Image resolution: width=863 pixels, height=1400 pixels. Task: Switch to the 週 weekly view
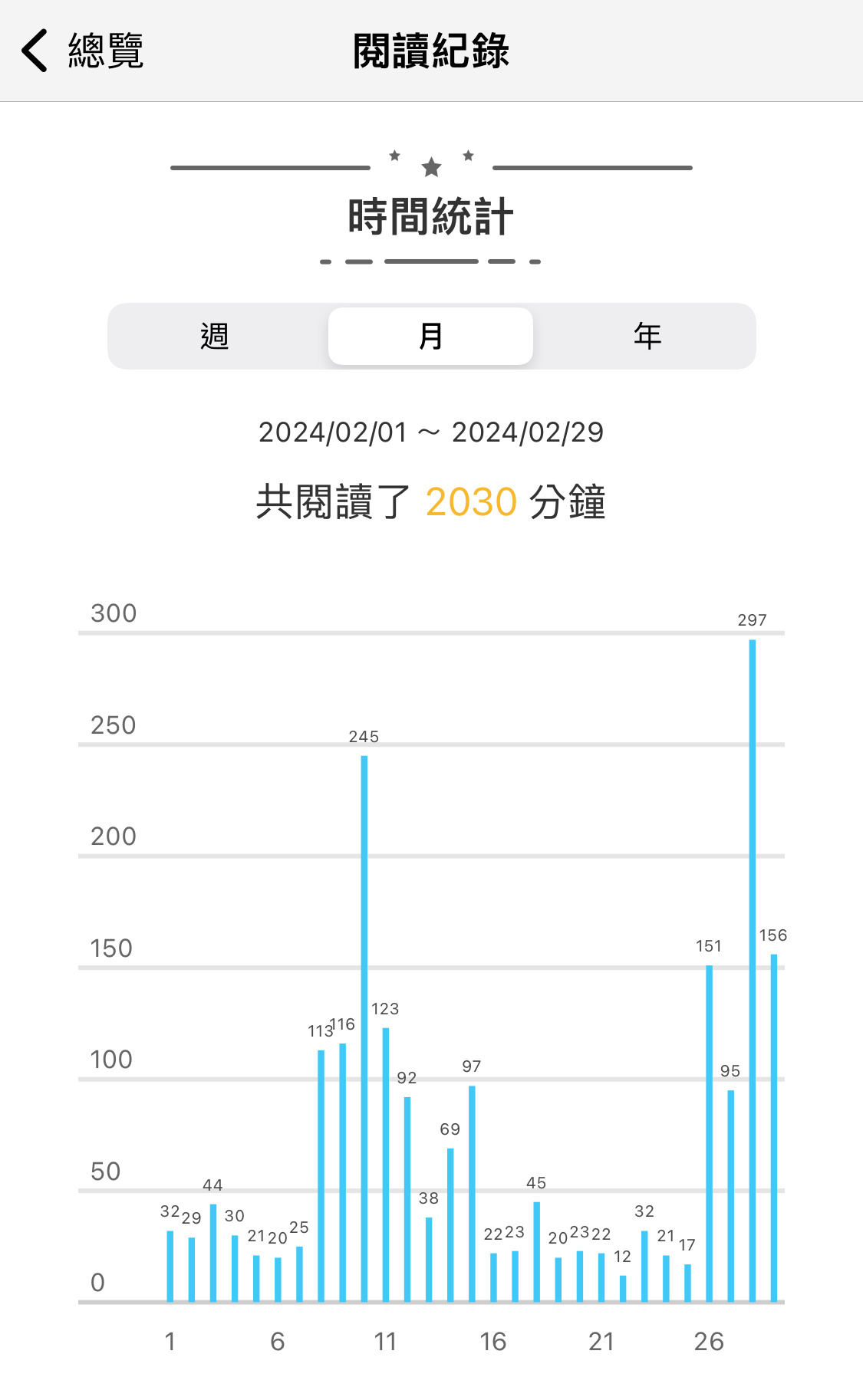pos(215,336)
